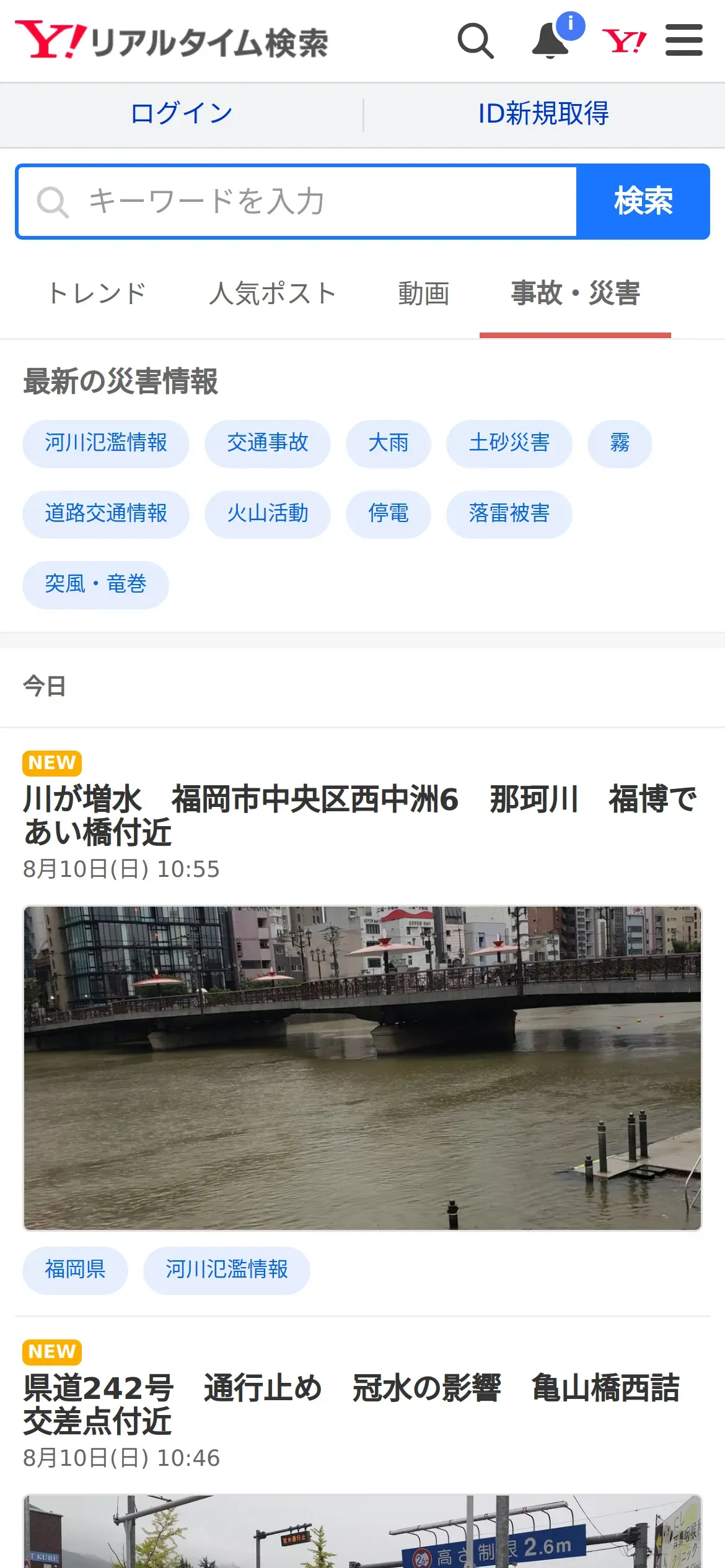The height and width of the screenshot is (1568, 725).
Task: Select the 火山活動 chip
Action: (268, 514)
